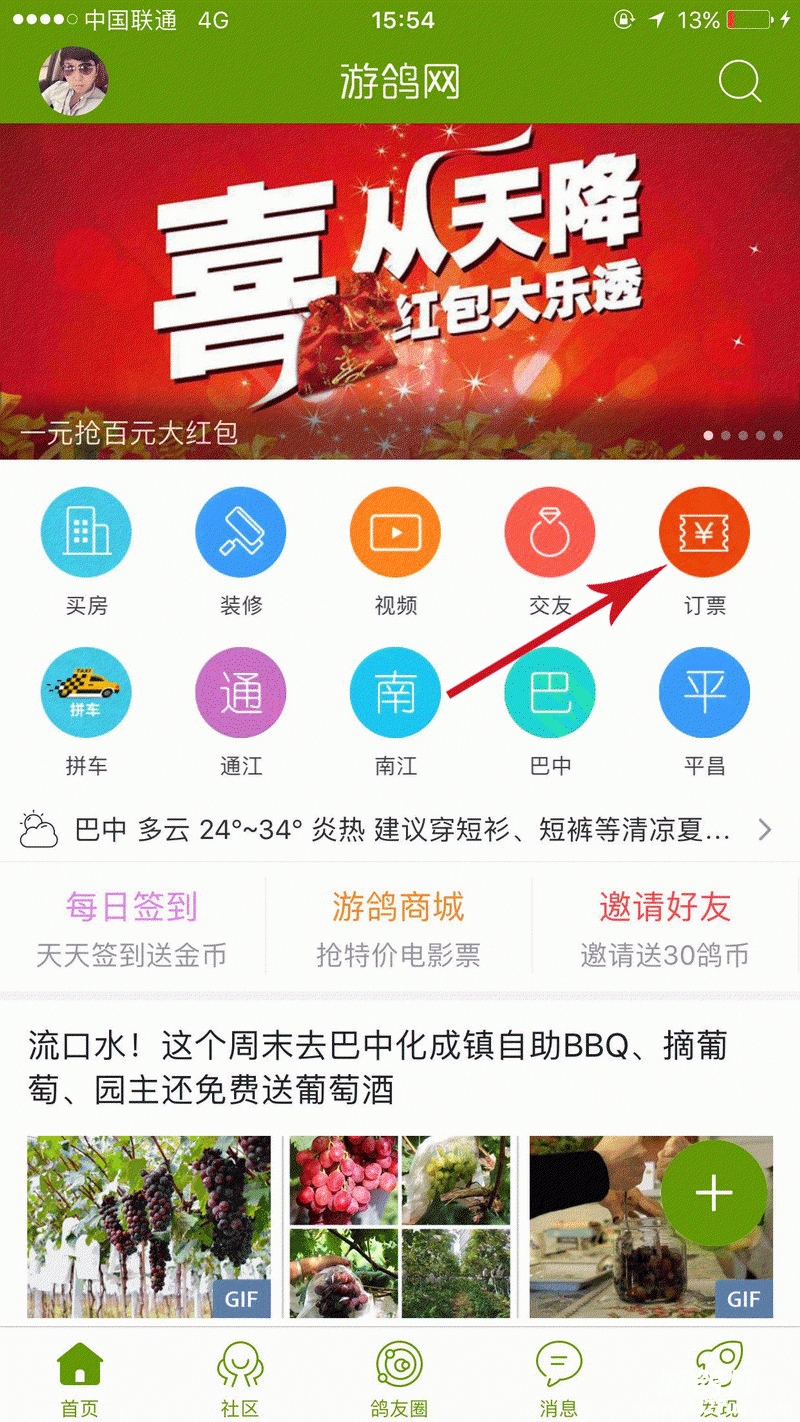Image resolution: width=800 pixels, height=1422 pixels.
Task: Open 邀请好友 invite friends
Action: pos(665,927)
